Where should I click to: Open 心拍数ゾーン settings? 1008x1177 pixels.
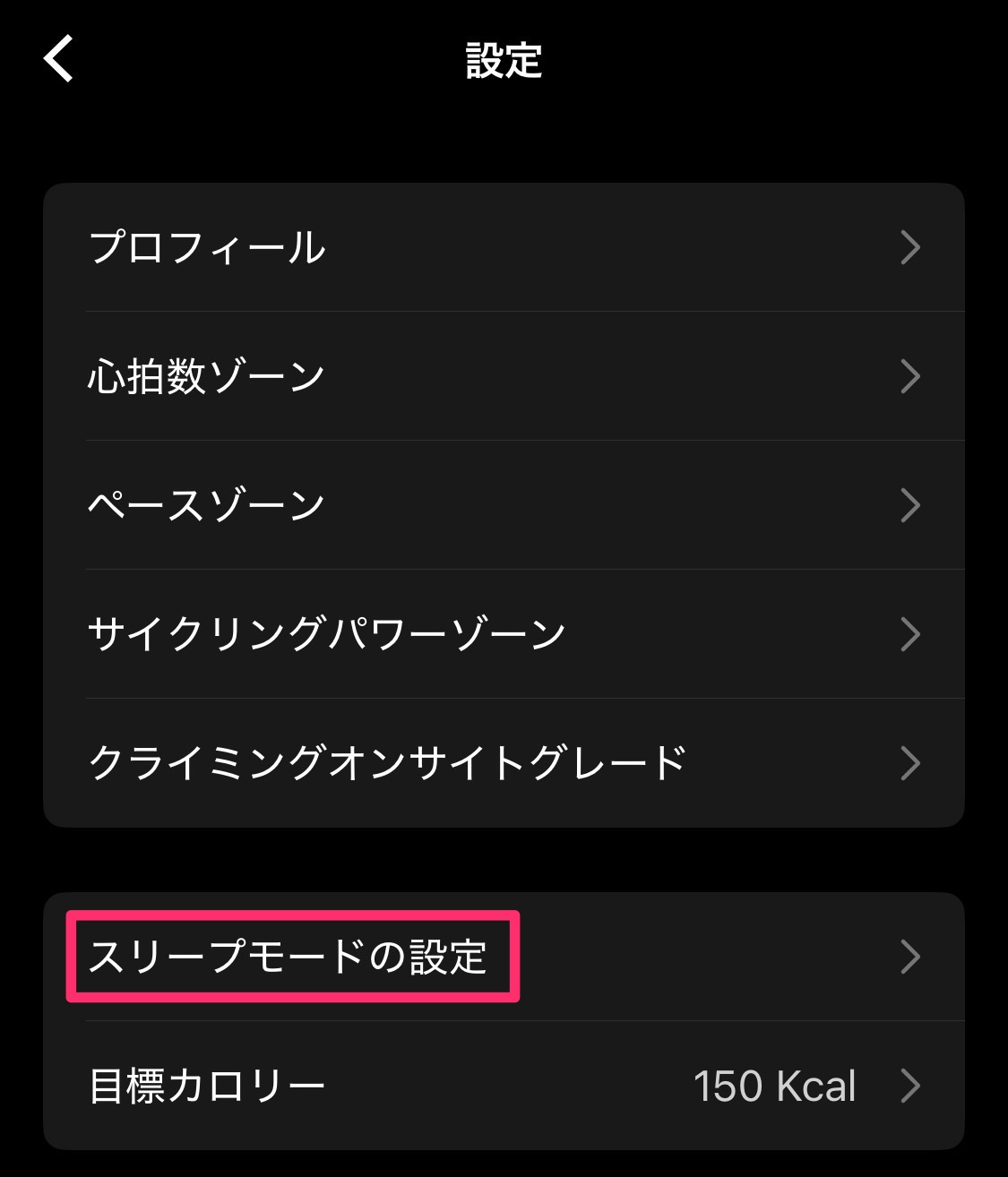pyautogui.click(x=504, y=376)
